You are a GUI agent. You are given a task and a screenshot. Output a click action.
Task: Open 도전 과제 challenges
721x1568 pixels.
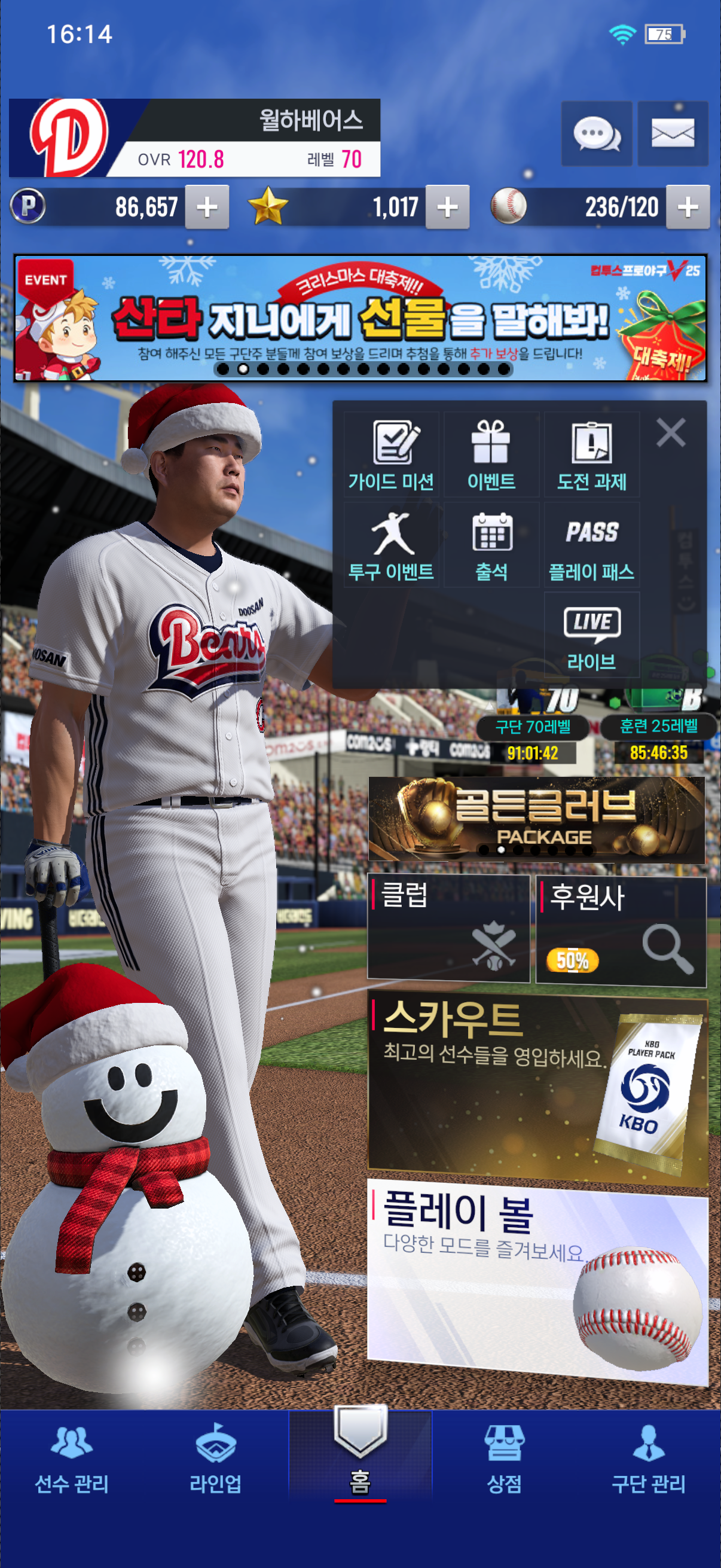591,454
